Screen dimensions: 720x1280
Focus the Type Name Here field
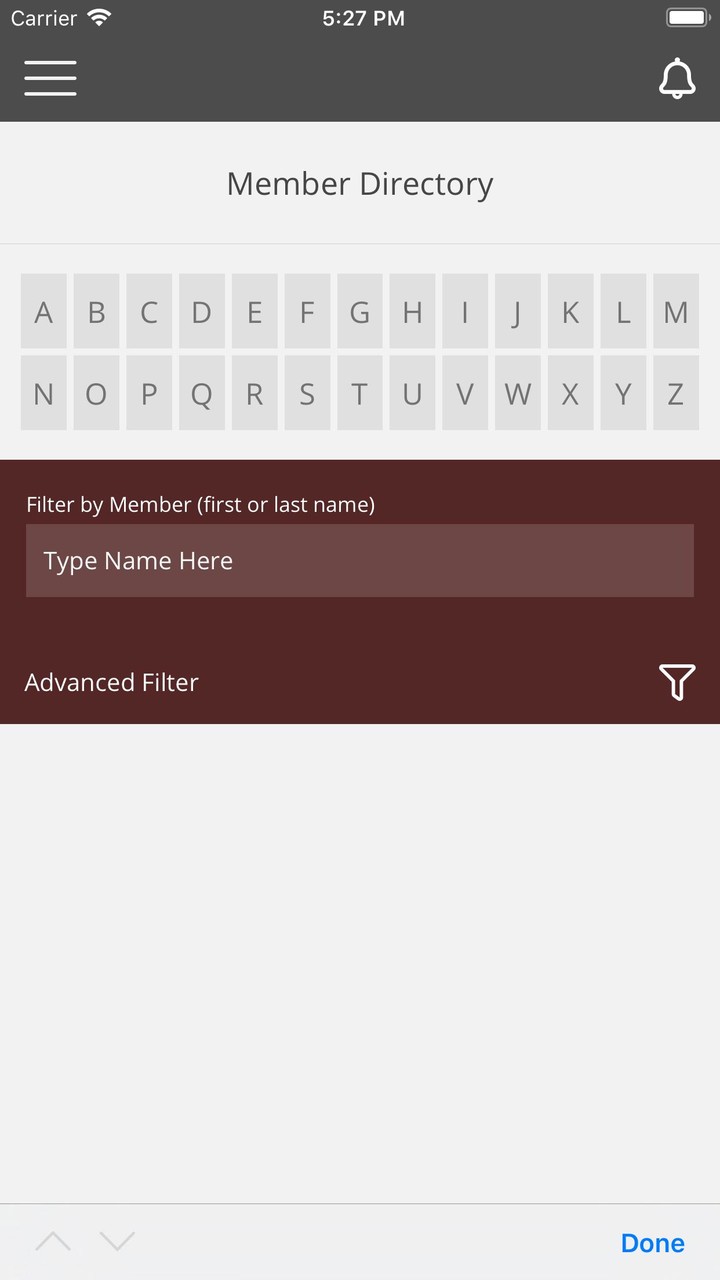(360, 561)
